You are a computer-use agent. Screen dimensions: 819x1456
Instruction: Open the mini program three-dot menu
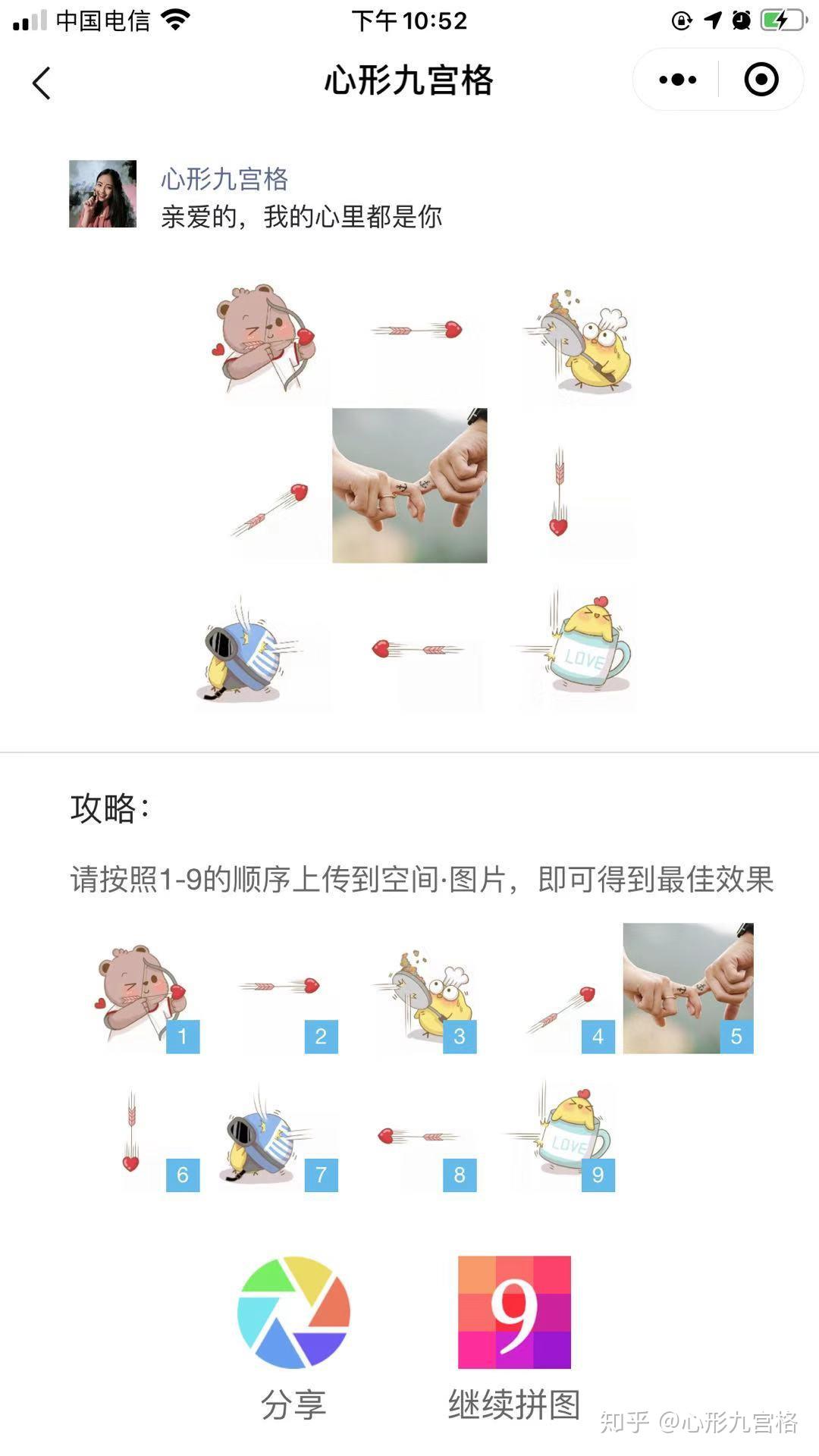point(677,80)
